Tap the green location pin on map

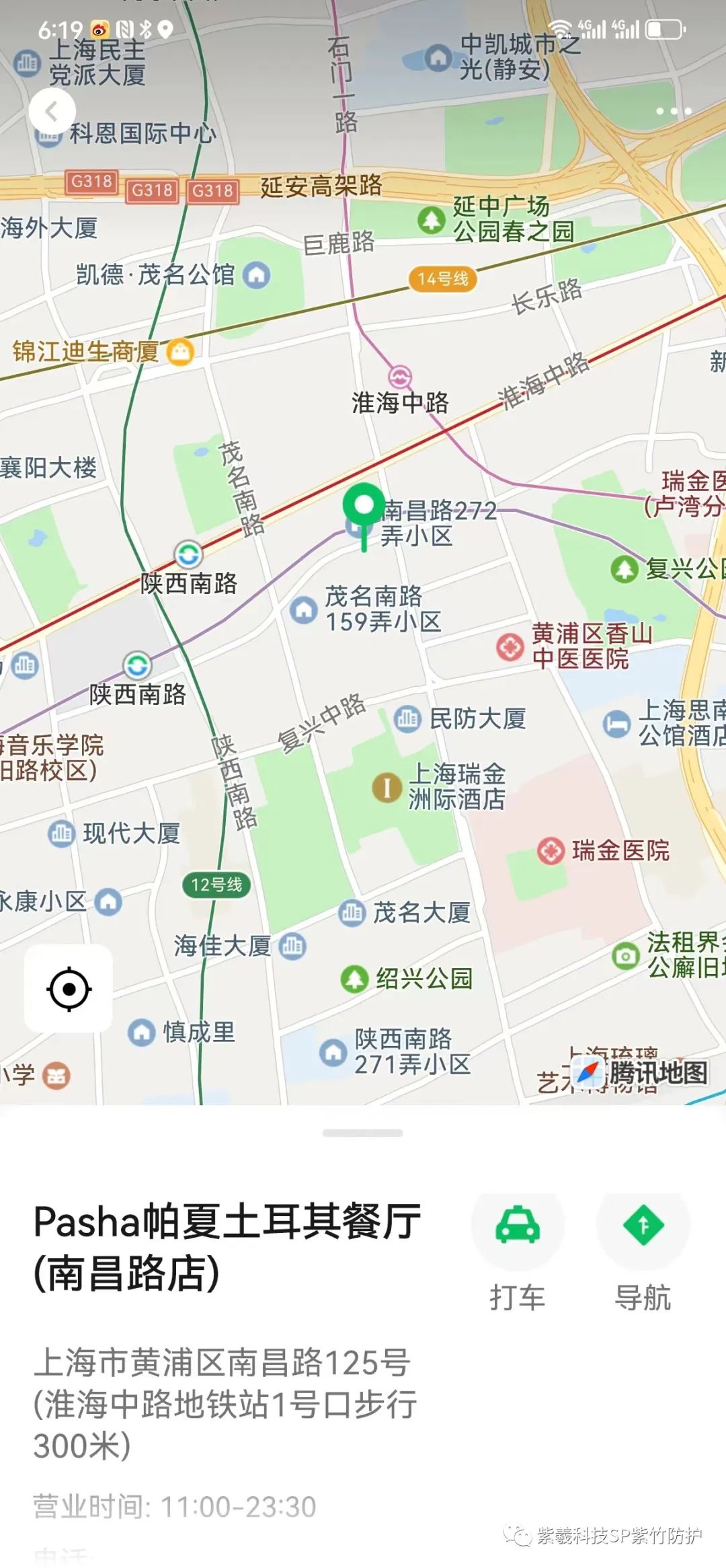click(x=364, y=506)
